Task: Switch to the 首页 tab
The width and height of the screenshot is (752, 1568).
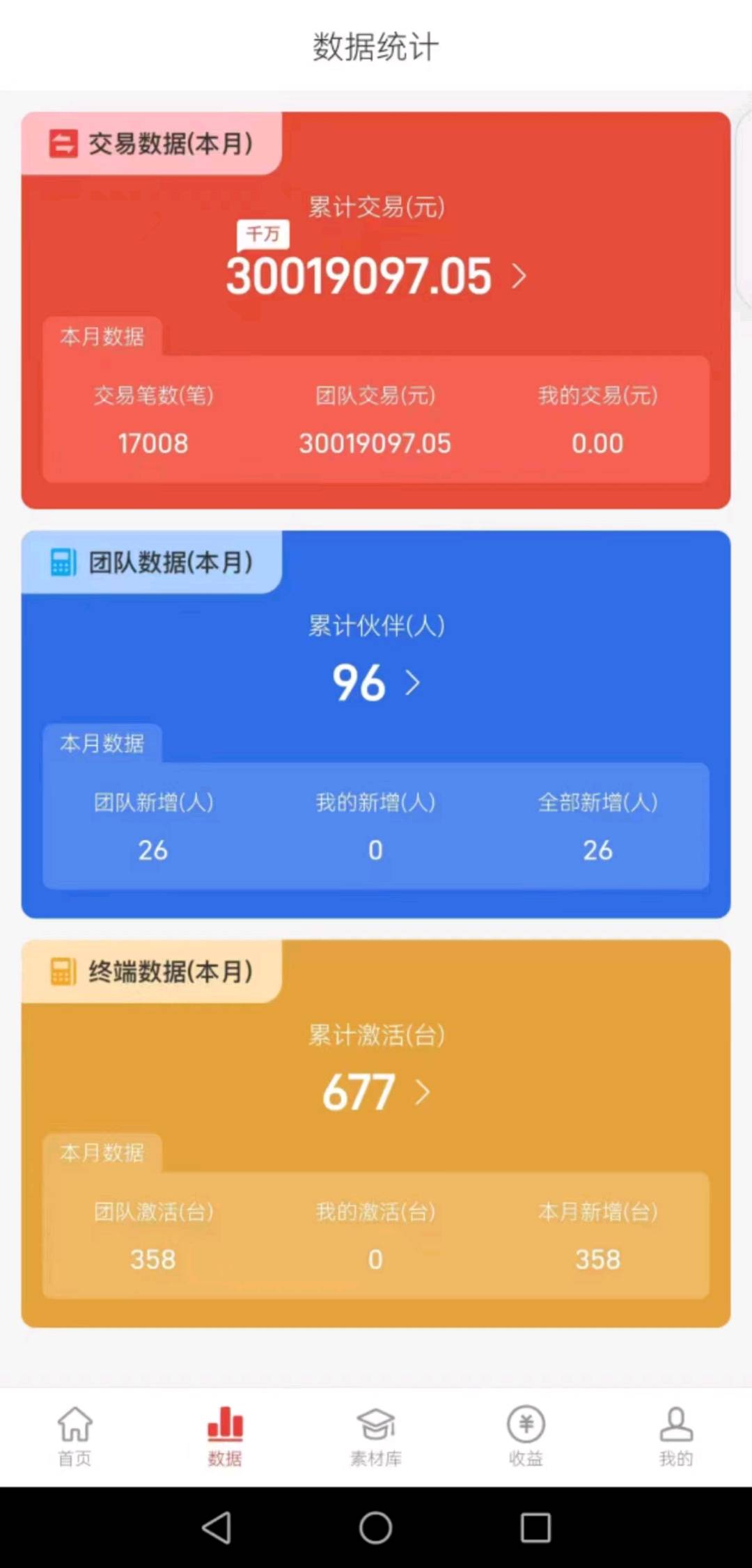Action: [75, 1437]
